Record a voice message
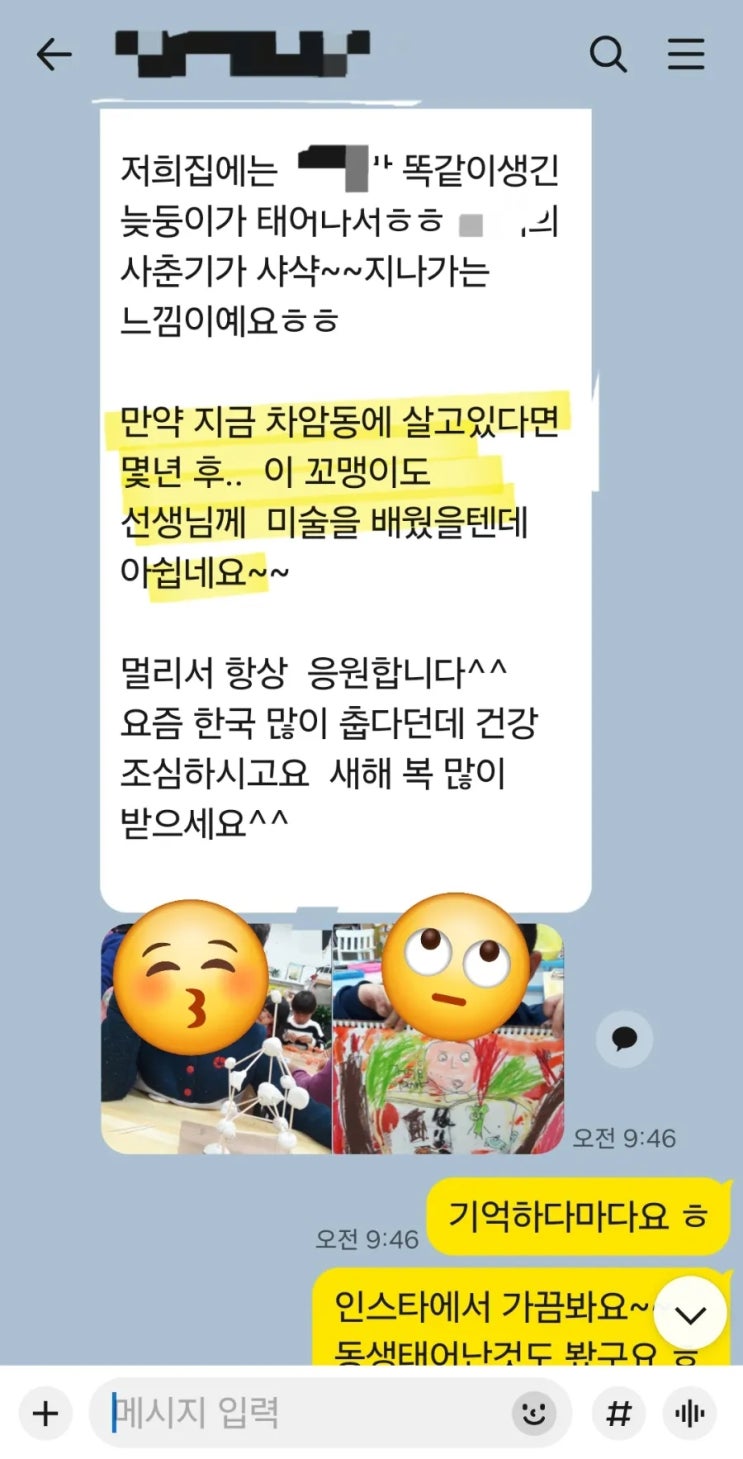 [690, 1413]
